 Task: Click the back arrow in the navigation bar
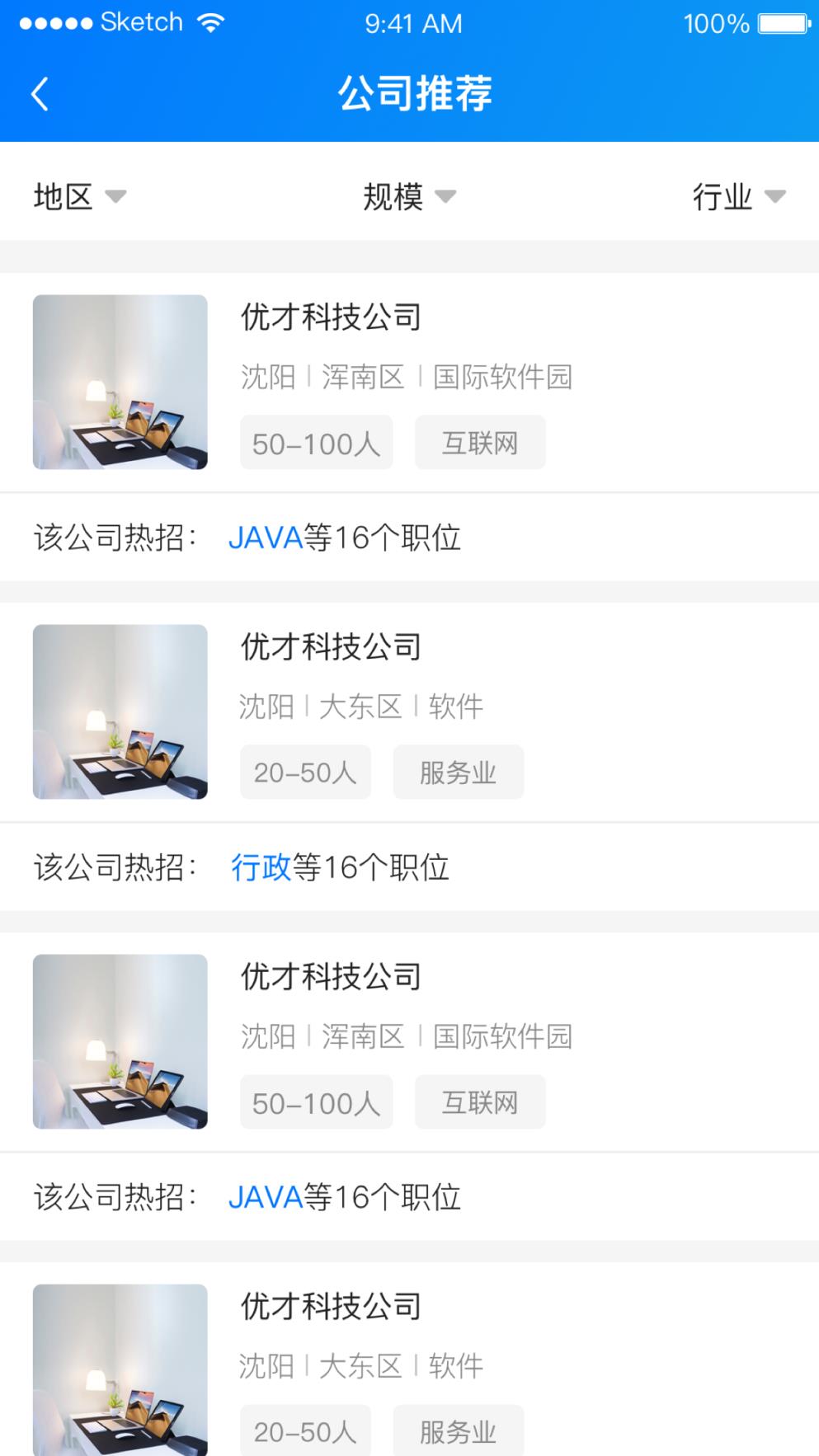click(x=39, y=93)
